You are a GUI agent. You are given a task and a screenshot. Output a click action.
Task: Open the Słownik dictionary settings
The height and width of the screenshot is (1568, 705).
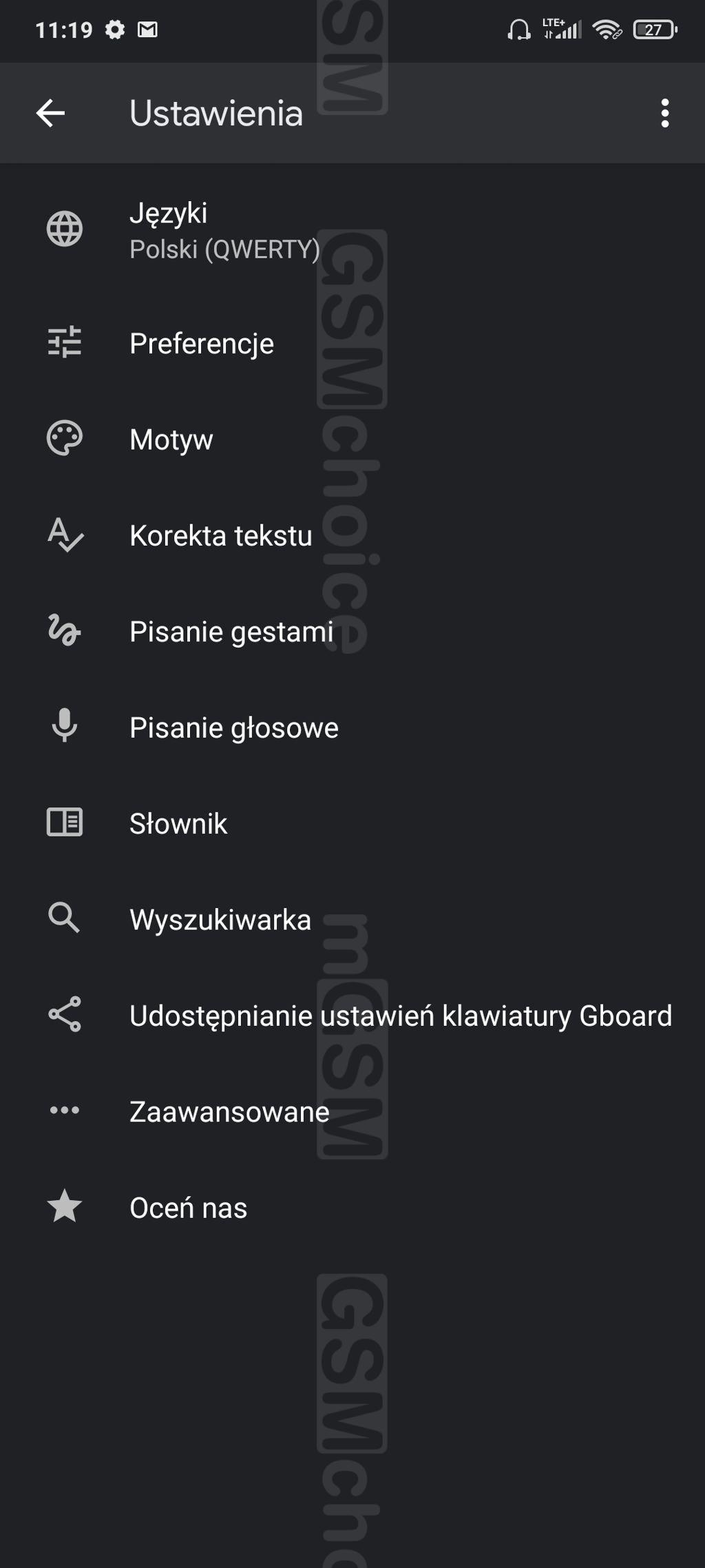pos(352,823)
